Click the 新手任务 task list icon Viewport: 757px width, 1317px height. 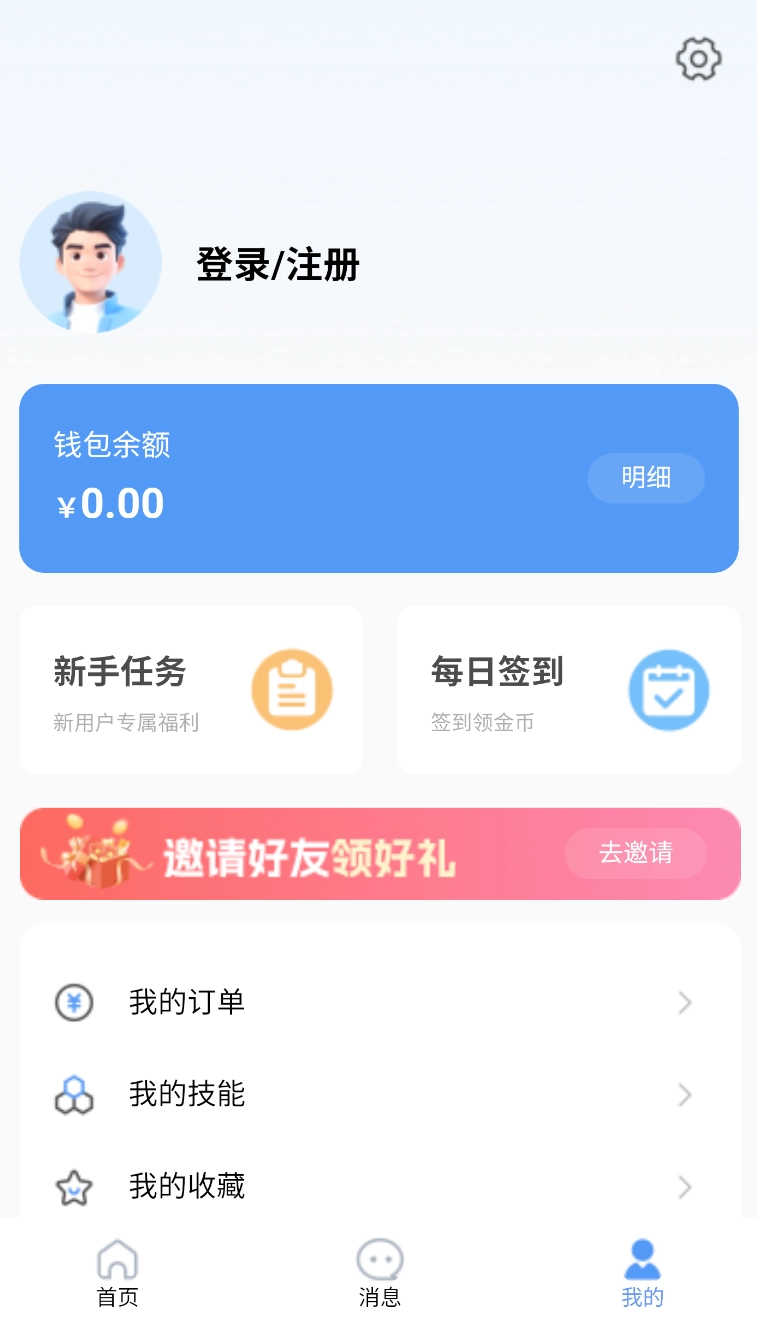pos(292,690)
